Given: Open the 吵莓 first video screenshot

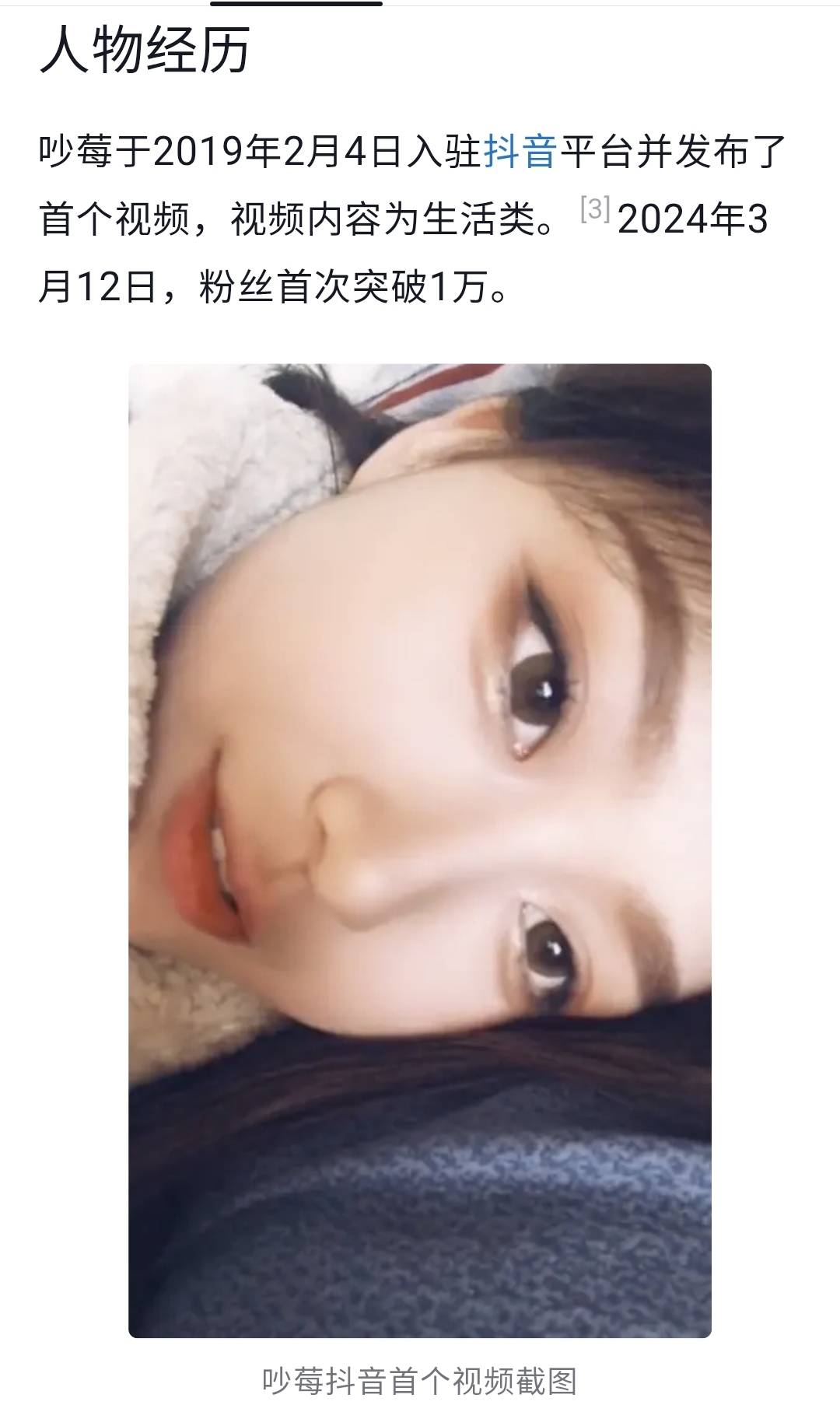Looking at the screenshot, I should point(420,850).
